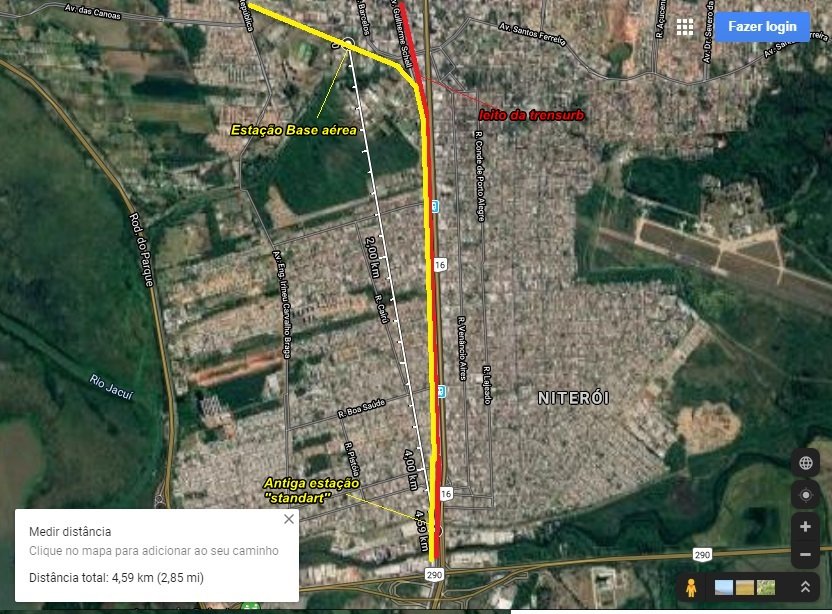Open the first photo thumbnail in imagery strip
The width and height of the screenshot is (832, 614).
724,587
